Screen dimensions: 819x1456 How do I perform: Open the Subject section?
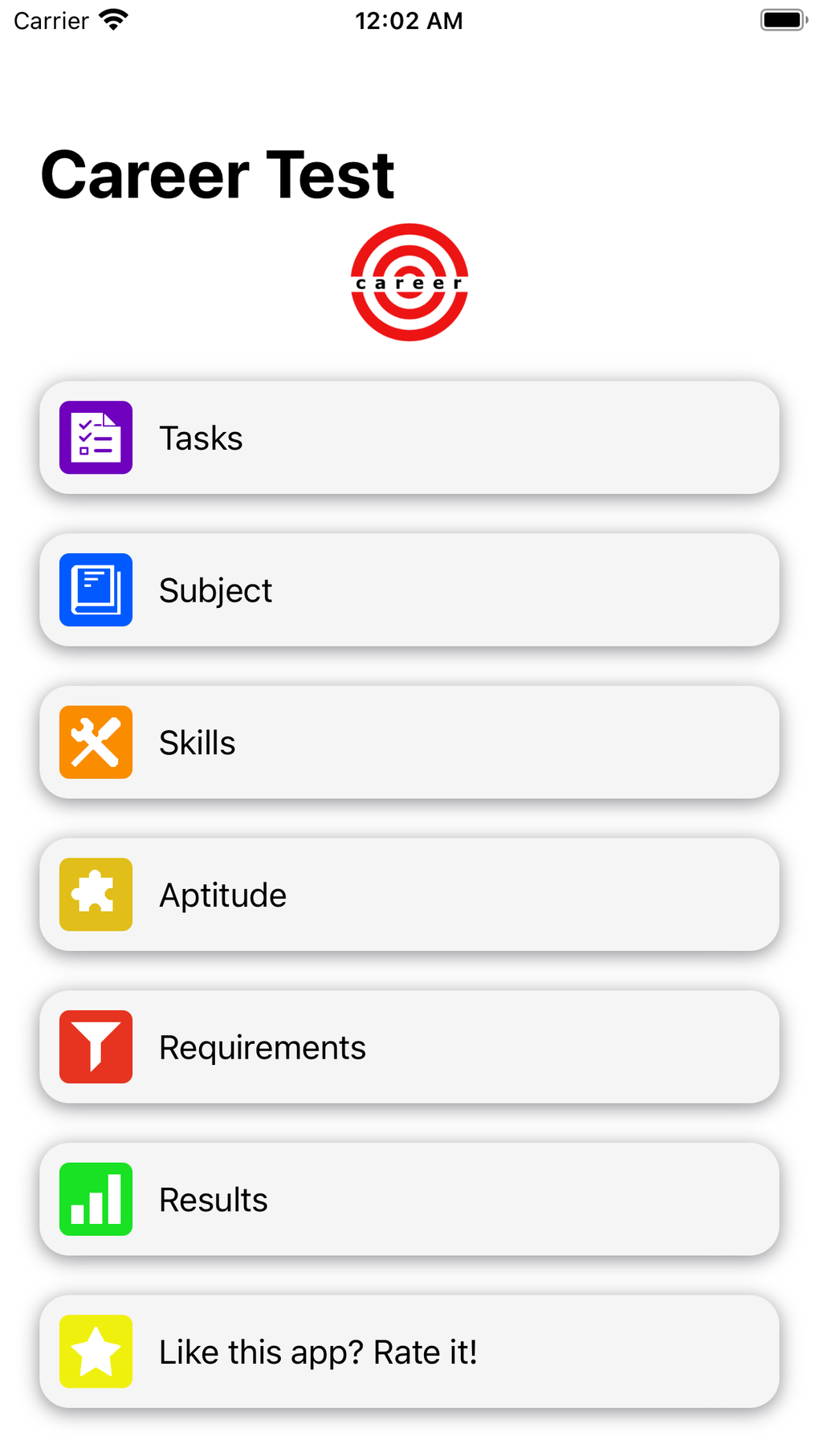(409, 589)
